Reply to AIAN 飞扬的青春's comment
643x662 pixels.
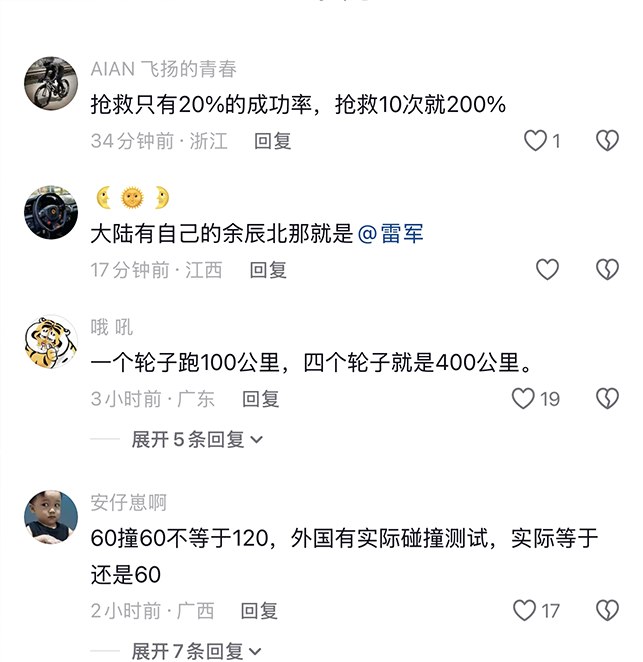click(272, 141)
